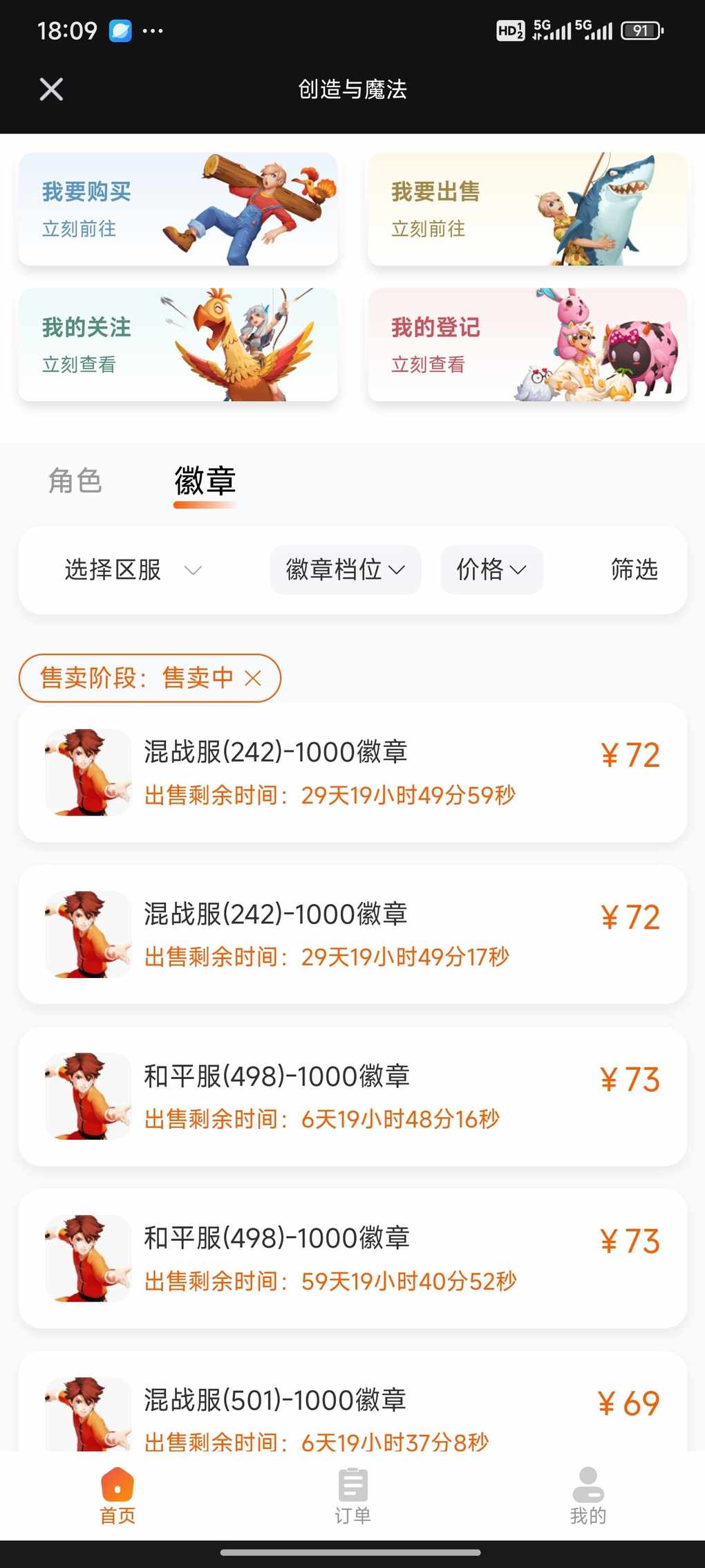705x1568 pixels.
Task: Open 混战服(242) listing with 49分59秒 remaining
Action: click(x=352, y=773)
